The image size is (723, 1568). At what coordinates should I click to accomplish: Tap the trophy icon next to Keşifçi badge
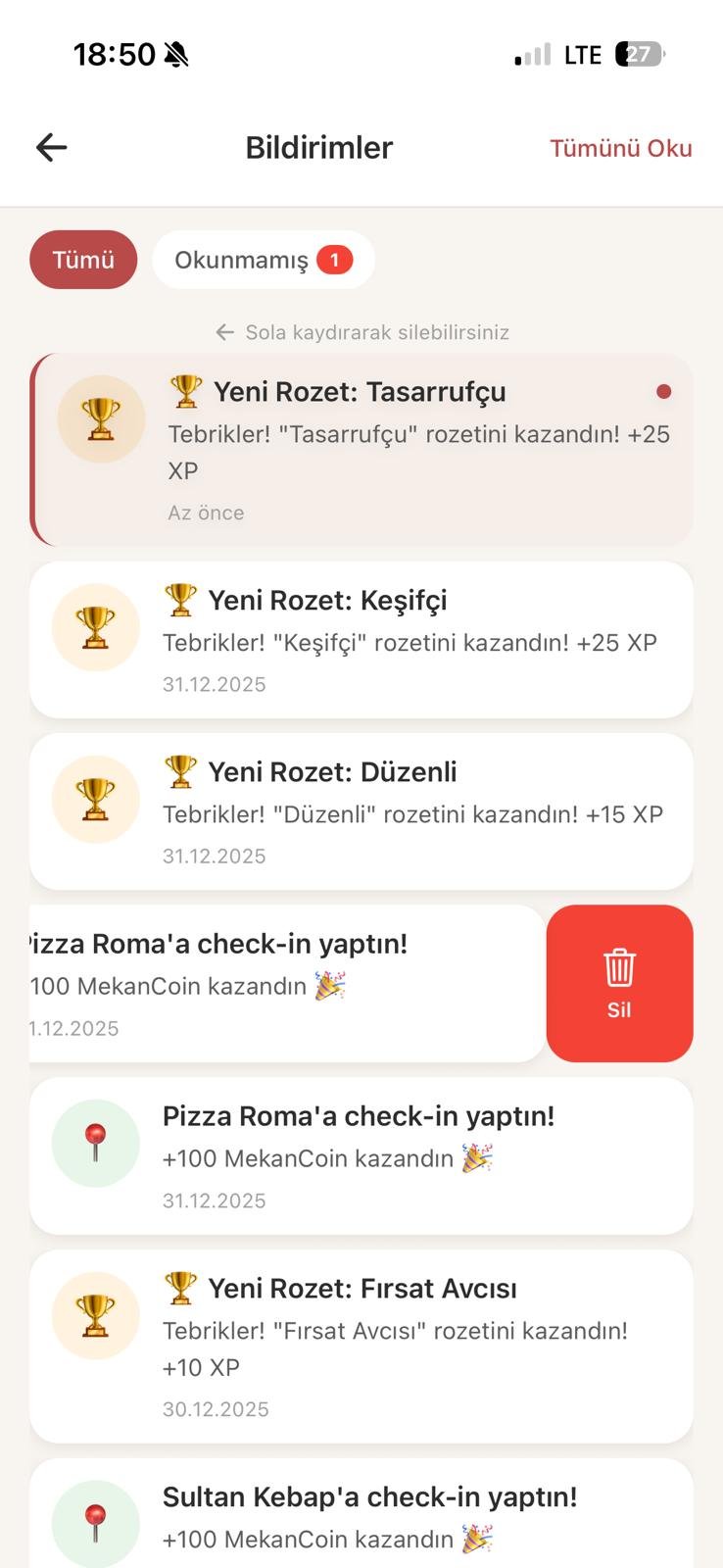[x=95, y=627]
